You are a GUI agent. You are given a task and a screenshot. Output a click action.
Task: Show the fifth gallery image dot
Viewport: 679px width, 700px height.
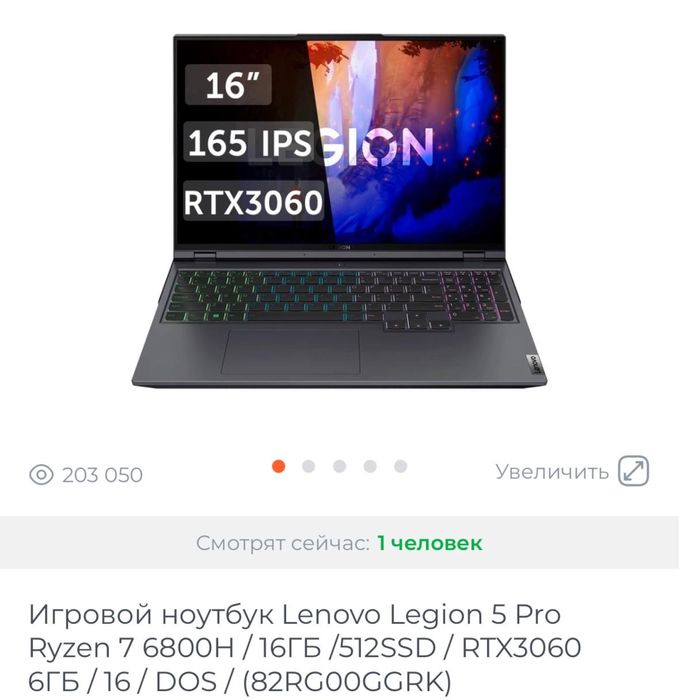coord(400,466)
